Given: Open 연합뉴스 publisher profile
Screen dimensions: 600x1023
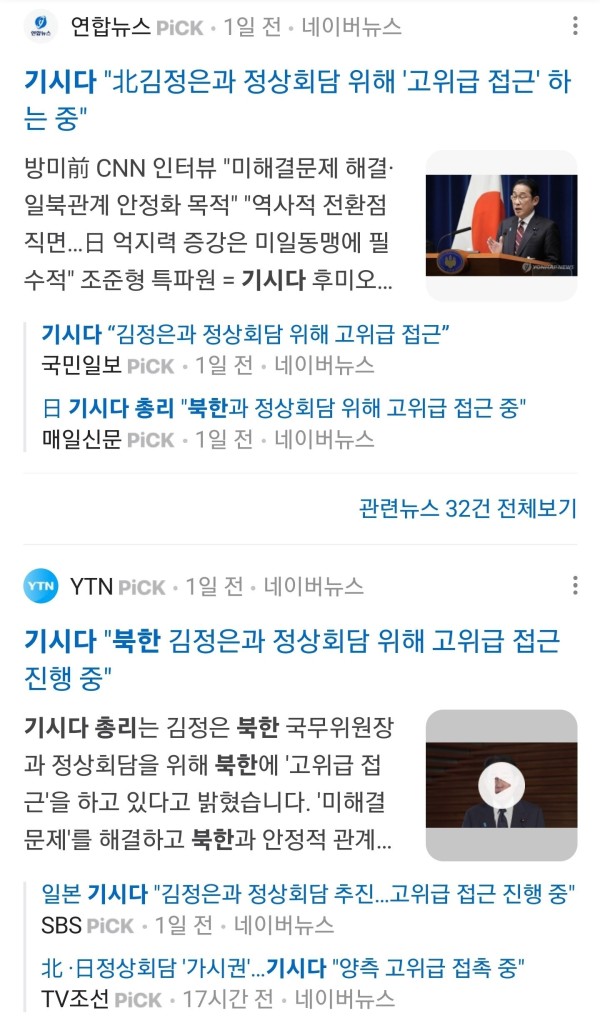Looking at the screenshot, I should click(110, 27).
